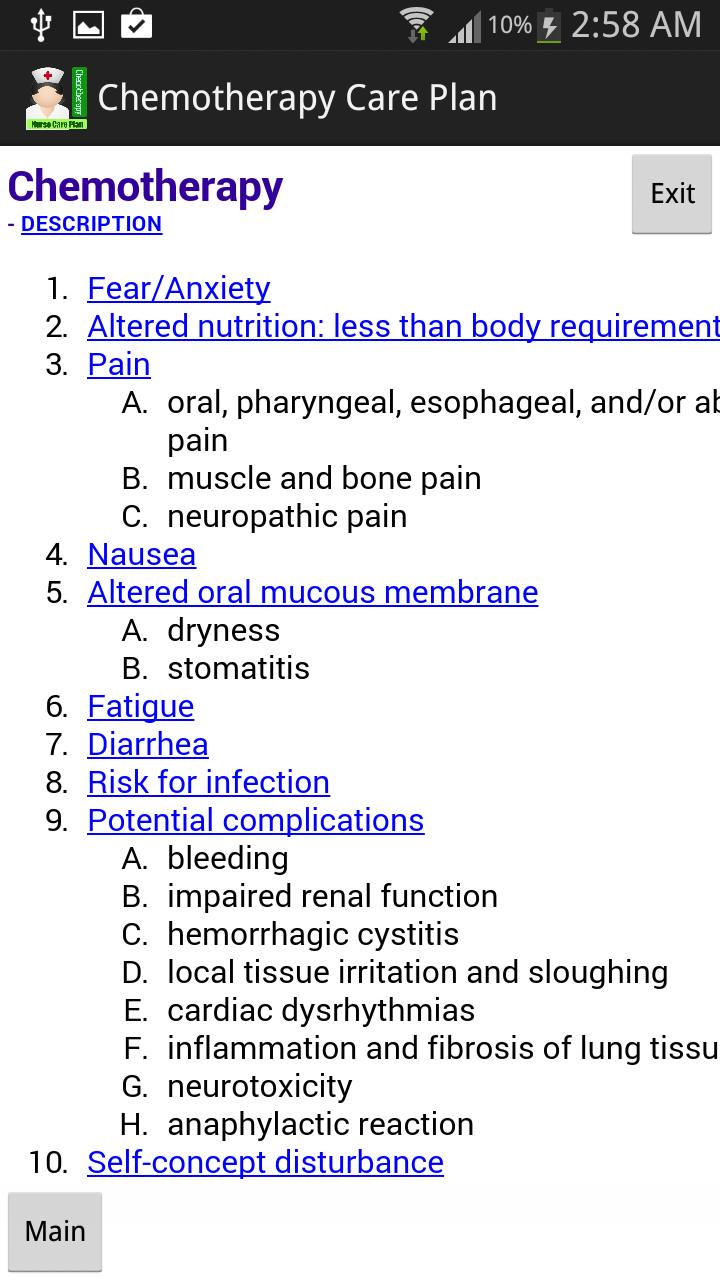Open Potential complications link
Image resolution: width=720 pixels, height=1280 pixels.
[x=255, y=821]
